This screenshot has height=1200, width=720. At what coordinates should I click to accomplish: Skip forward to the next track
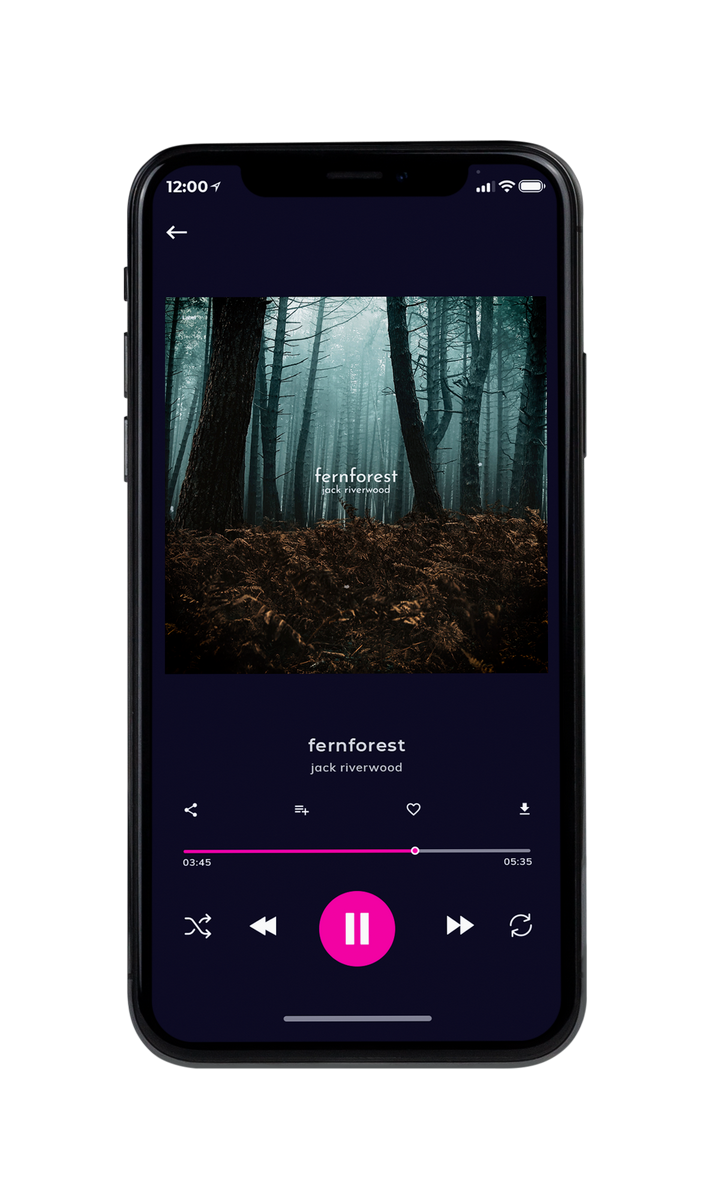(x=460, y=926)
